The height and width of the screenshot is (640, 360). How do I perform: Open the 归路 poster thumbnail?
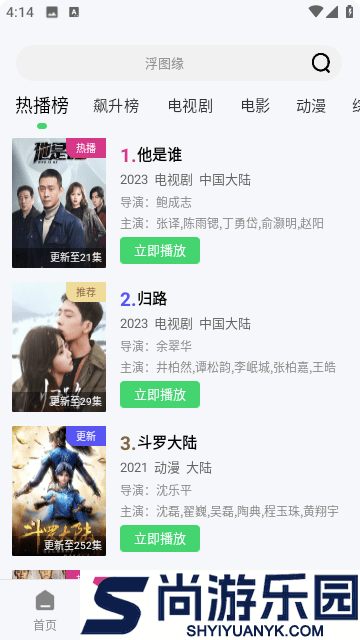pyautogui.click(x=59, y=347)
